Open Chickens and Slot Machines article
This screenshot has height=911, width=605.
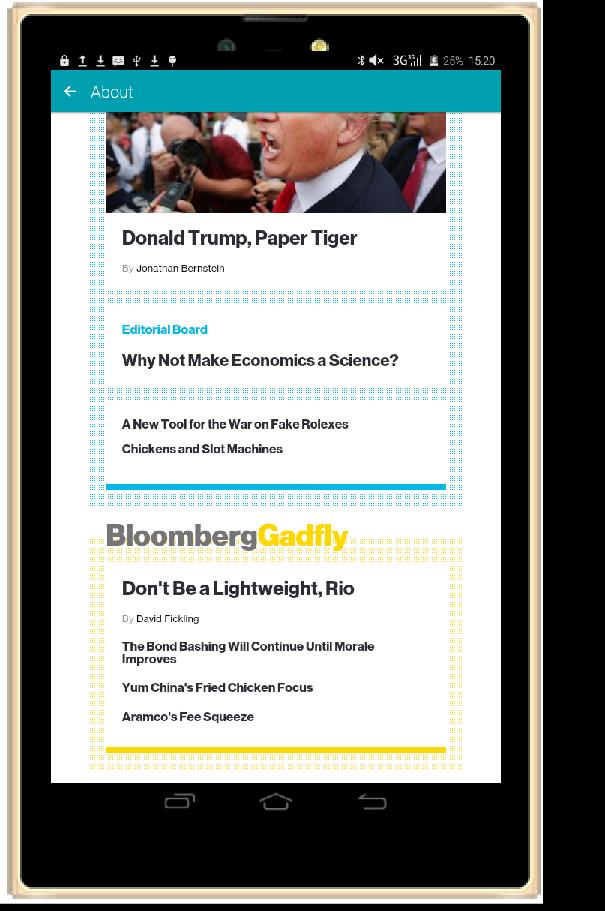coord(202,449)
